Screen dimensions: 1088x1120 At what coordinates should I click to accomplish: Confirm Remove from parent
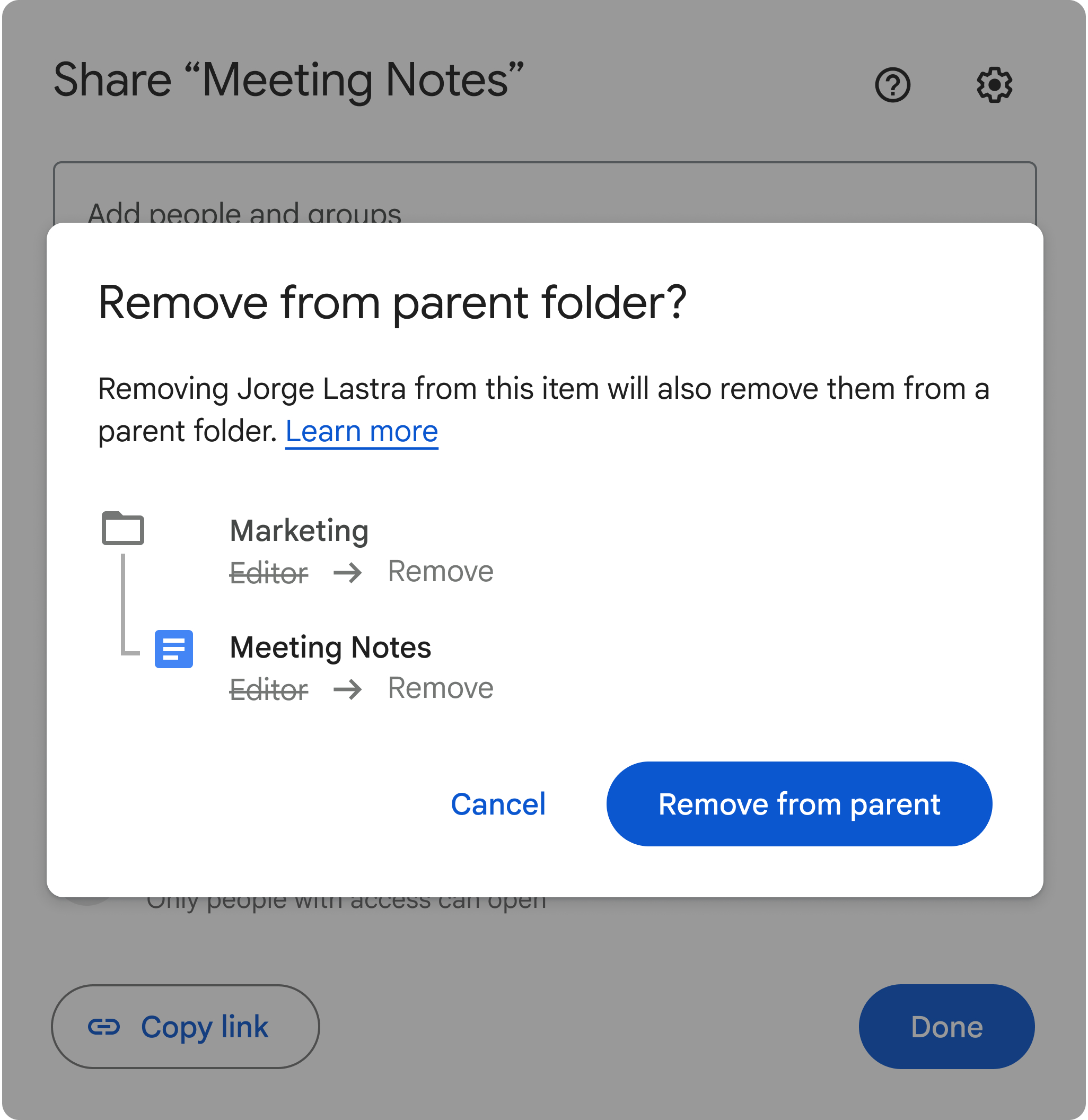pyautogui.click(x=800, y=804)
